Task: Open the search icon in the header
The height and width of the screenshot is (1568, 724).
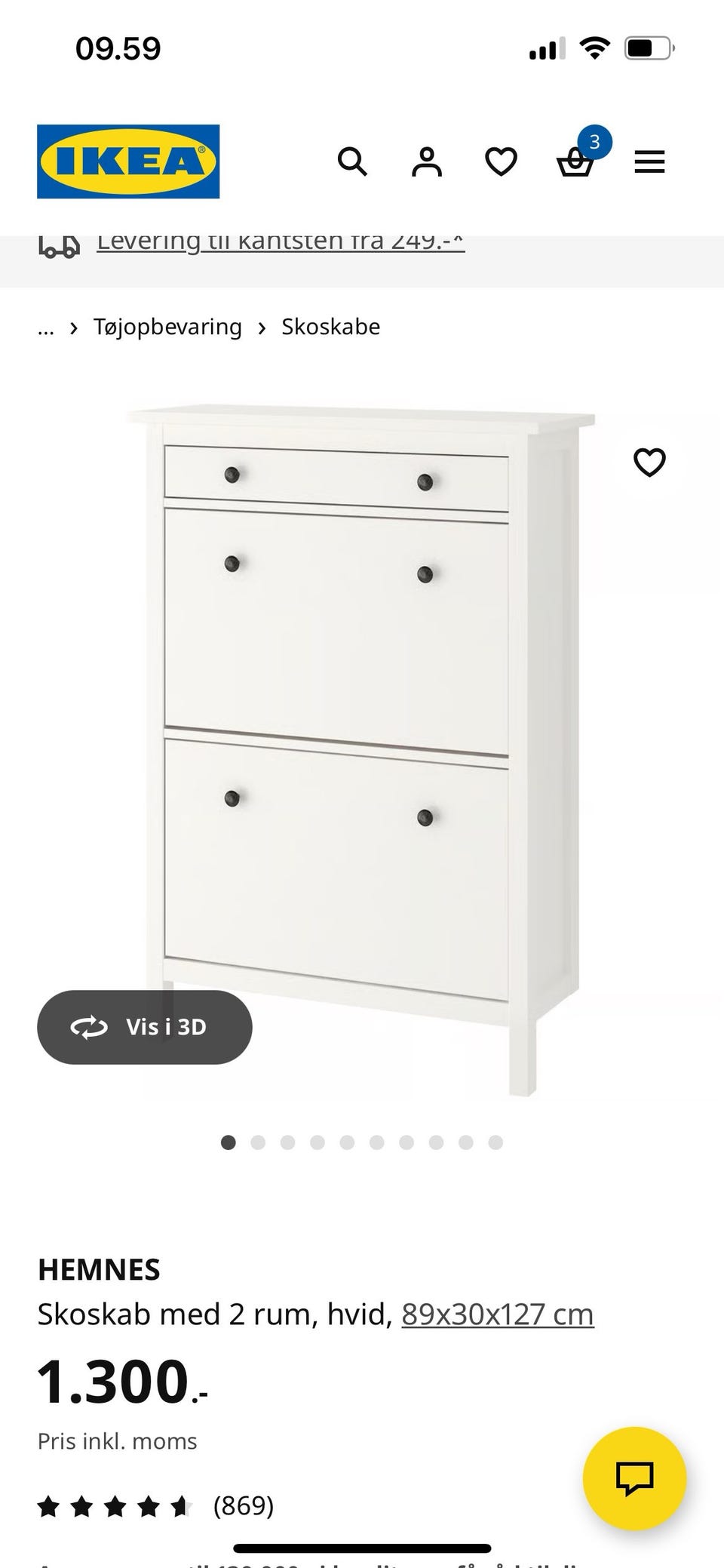Action: pos(352,161)
